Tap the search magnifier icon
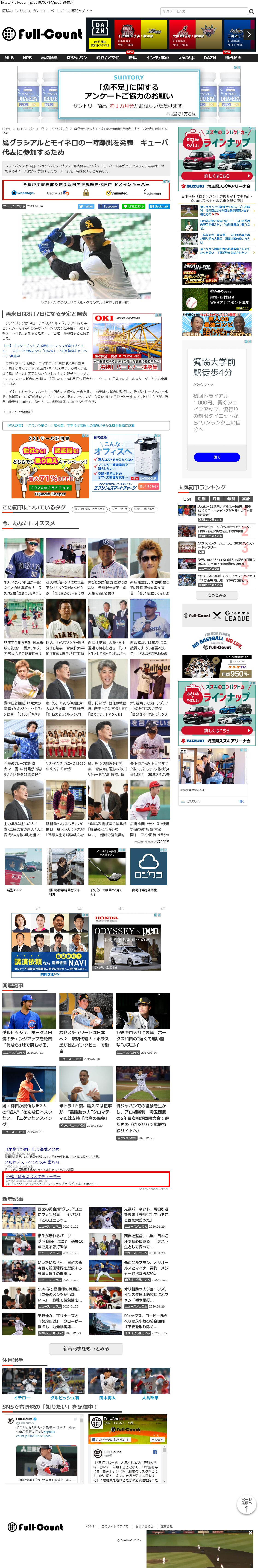This screenshot has height=1568, width=258. tap(251, 12)
